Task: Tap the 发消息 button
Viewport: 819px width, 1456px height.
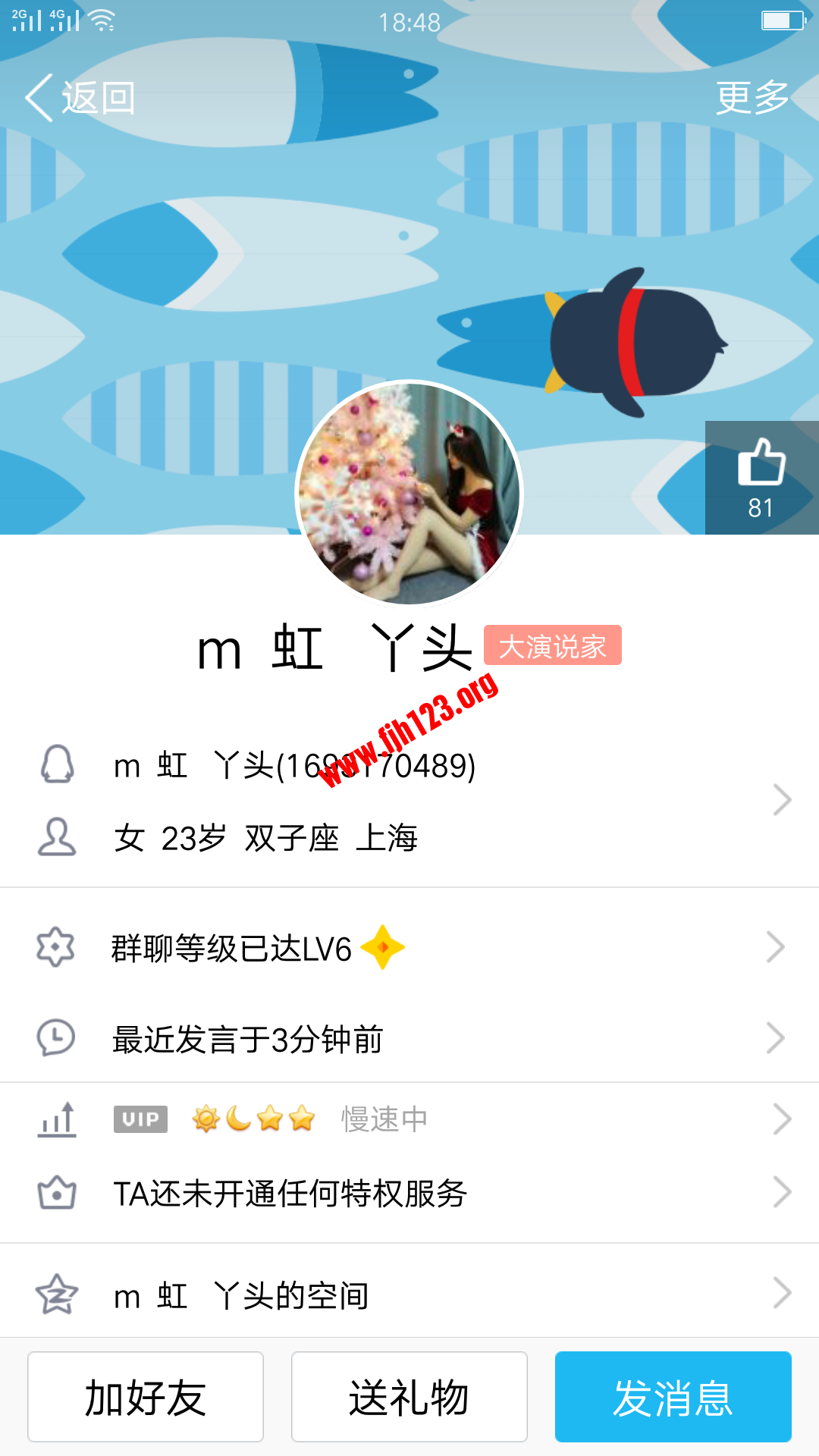Action: pos(674,1396)
